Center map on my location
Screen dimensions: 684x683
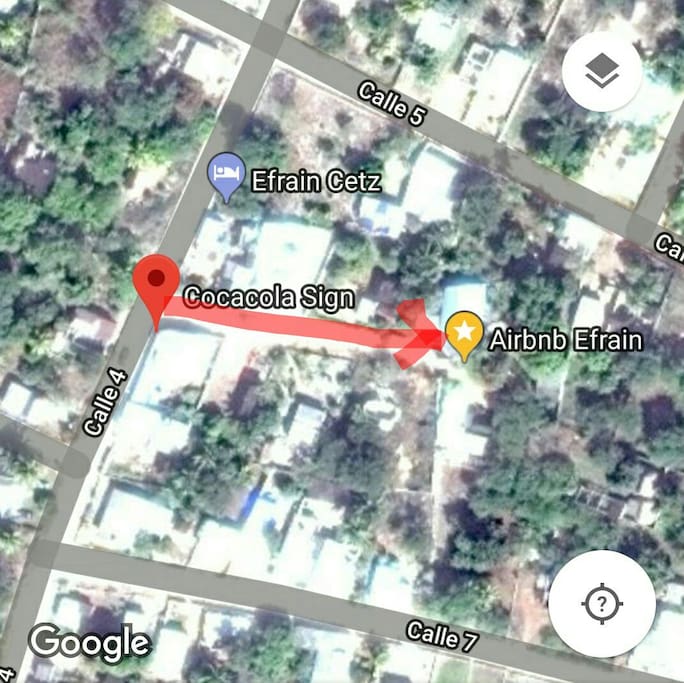(602, 603)
